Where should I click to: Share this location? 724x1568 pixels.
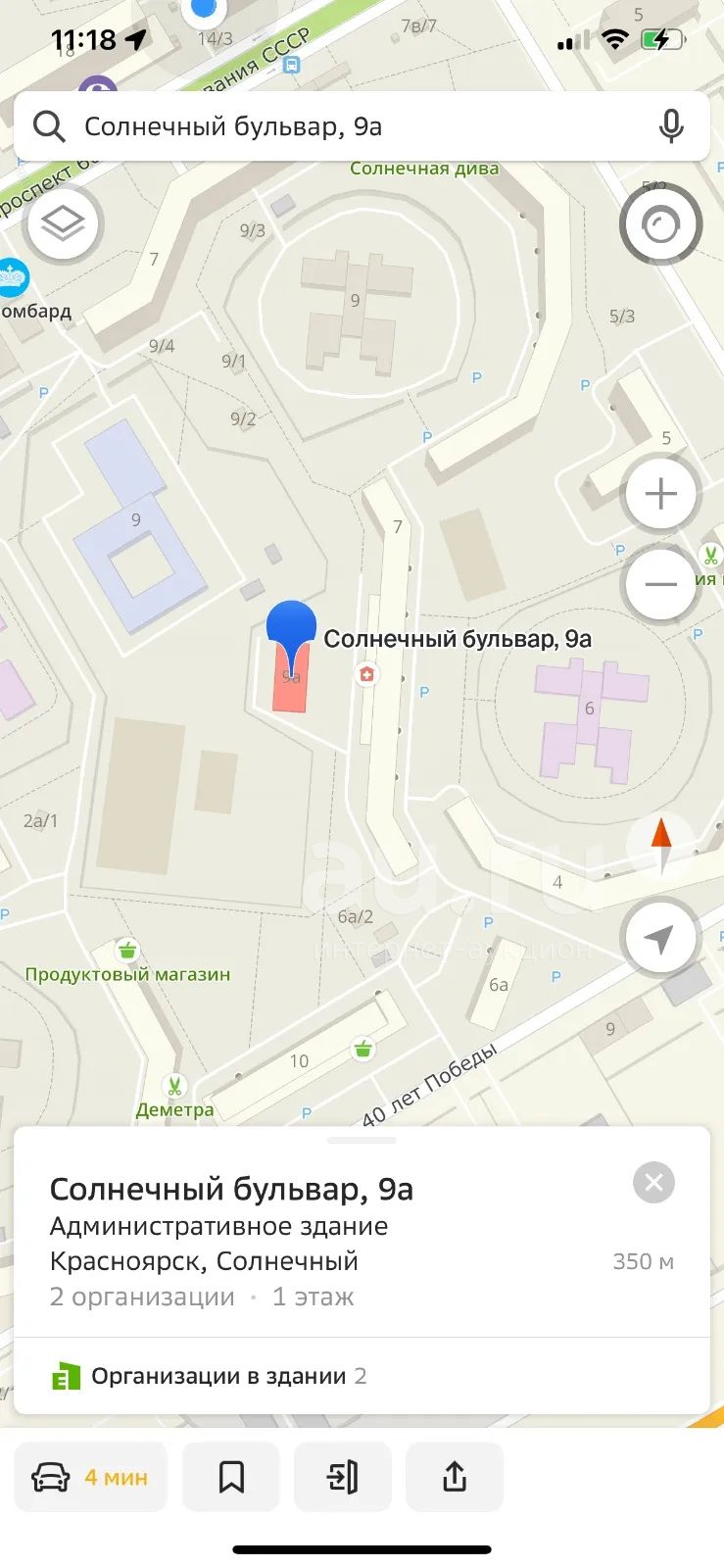[x=455, y=1477]
